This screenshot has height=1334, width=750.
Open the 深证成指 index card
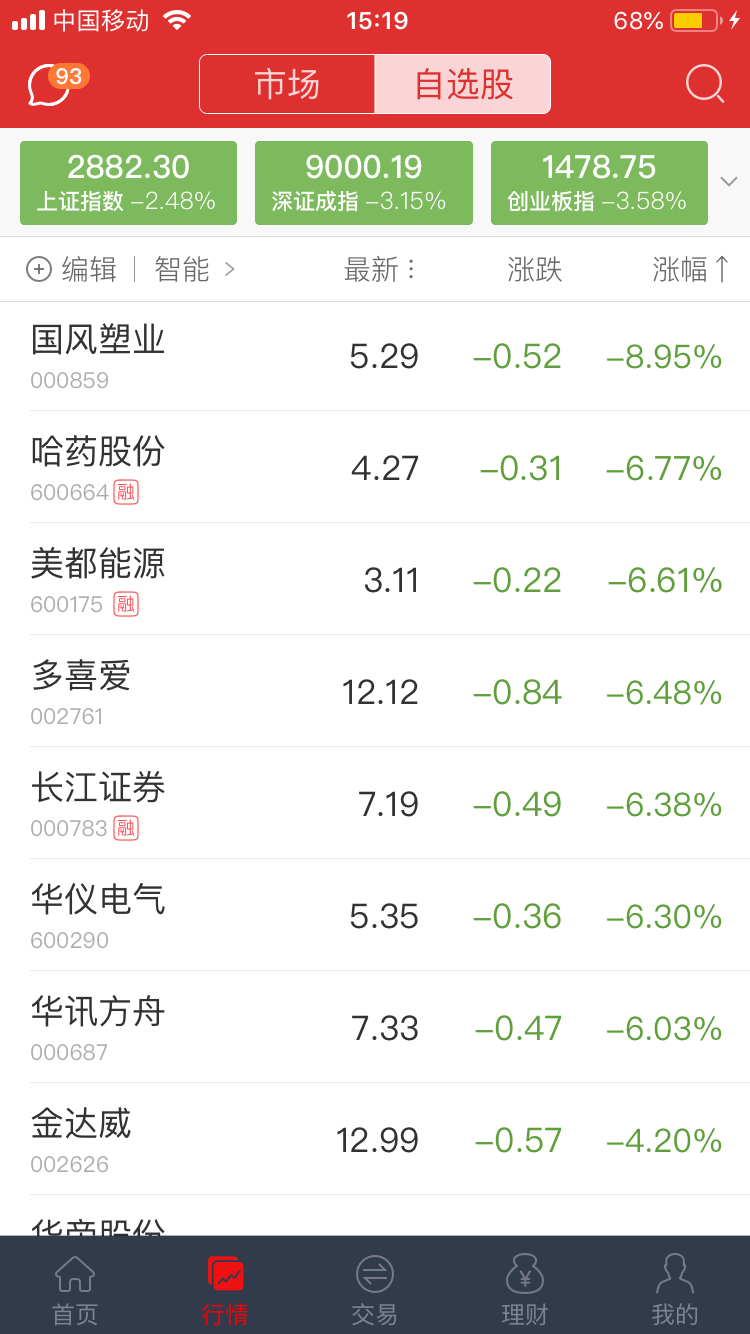(364, 183)
